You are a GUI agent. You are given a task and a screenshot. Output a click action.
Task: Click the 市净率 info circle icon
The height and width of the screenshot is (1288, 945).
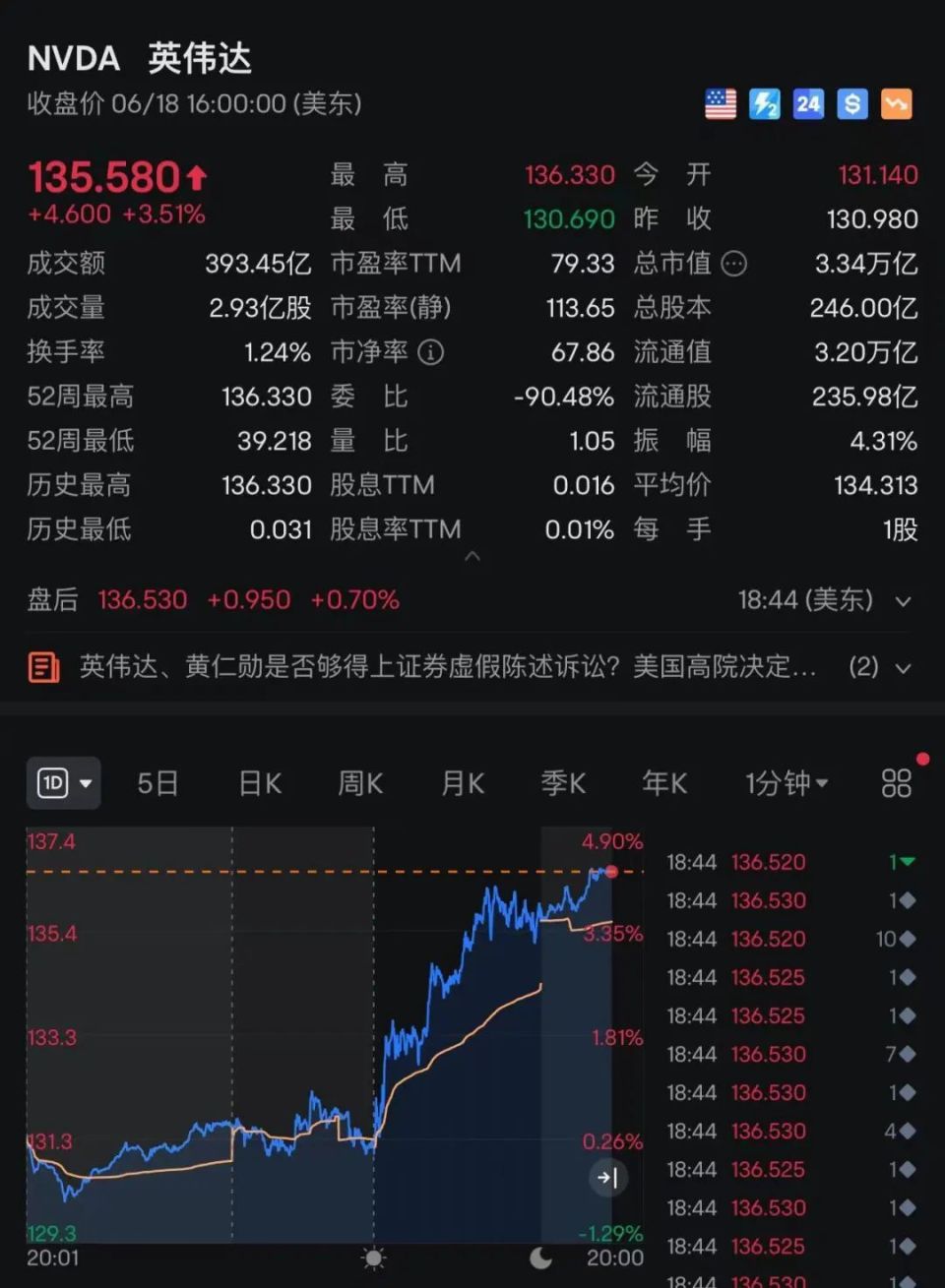[x=430, y=351]
